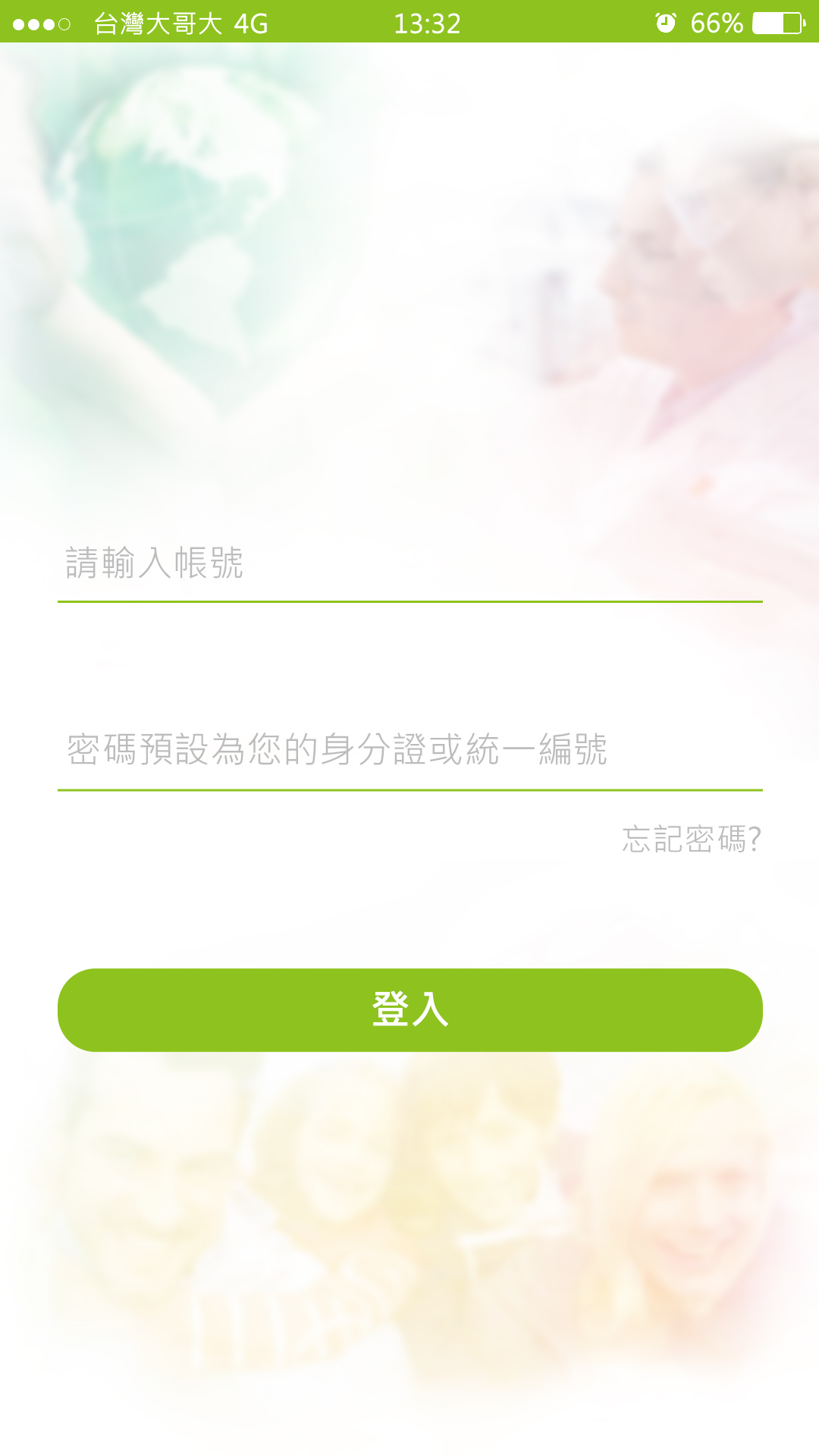The height and width of the screenshot is (1456, 819).
Task: Tap the 請輸入帳號 account field
Action: [409, 563]
